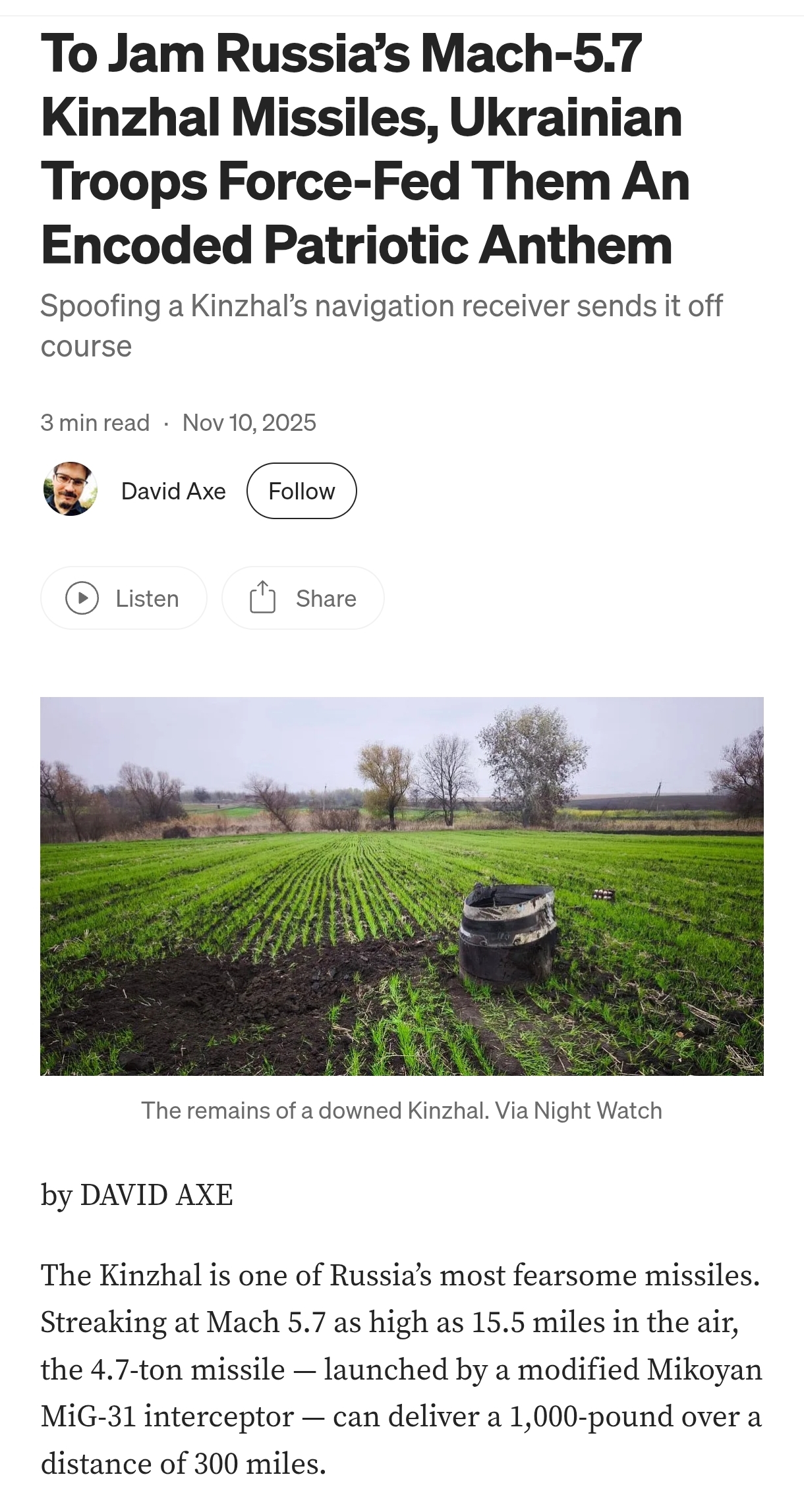Open the David Axe author name link
This screenshot has width=804, height=1512.
click(173, 491)
